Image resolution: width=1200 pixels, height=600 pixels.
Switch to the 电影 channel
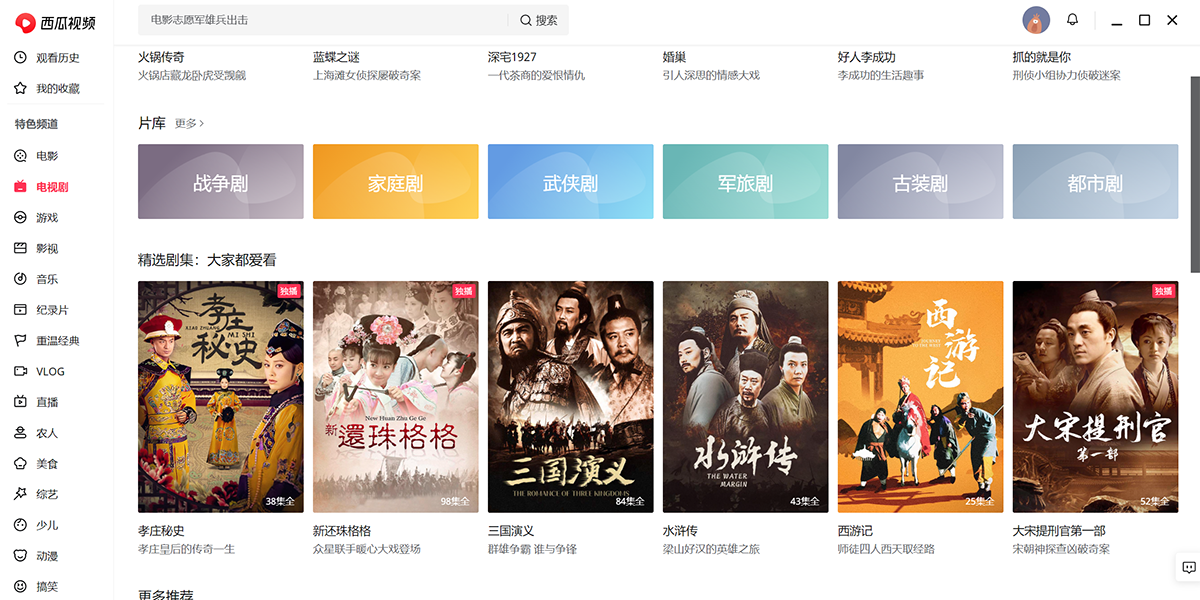47,156
